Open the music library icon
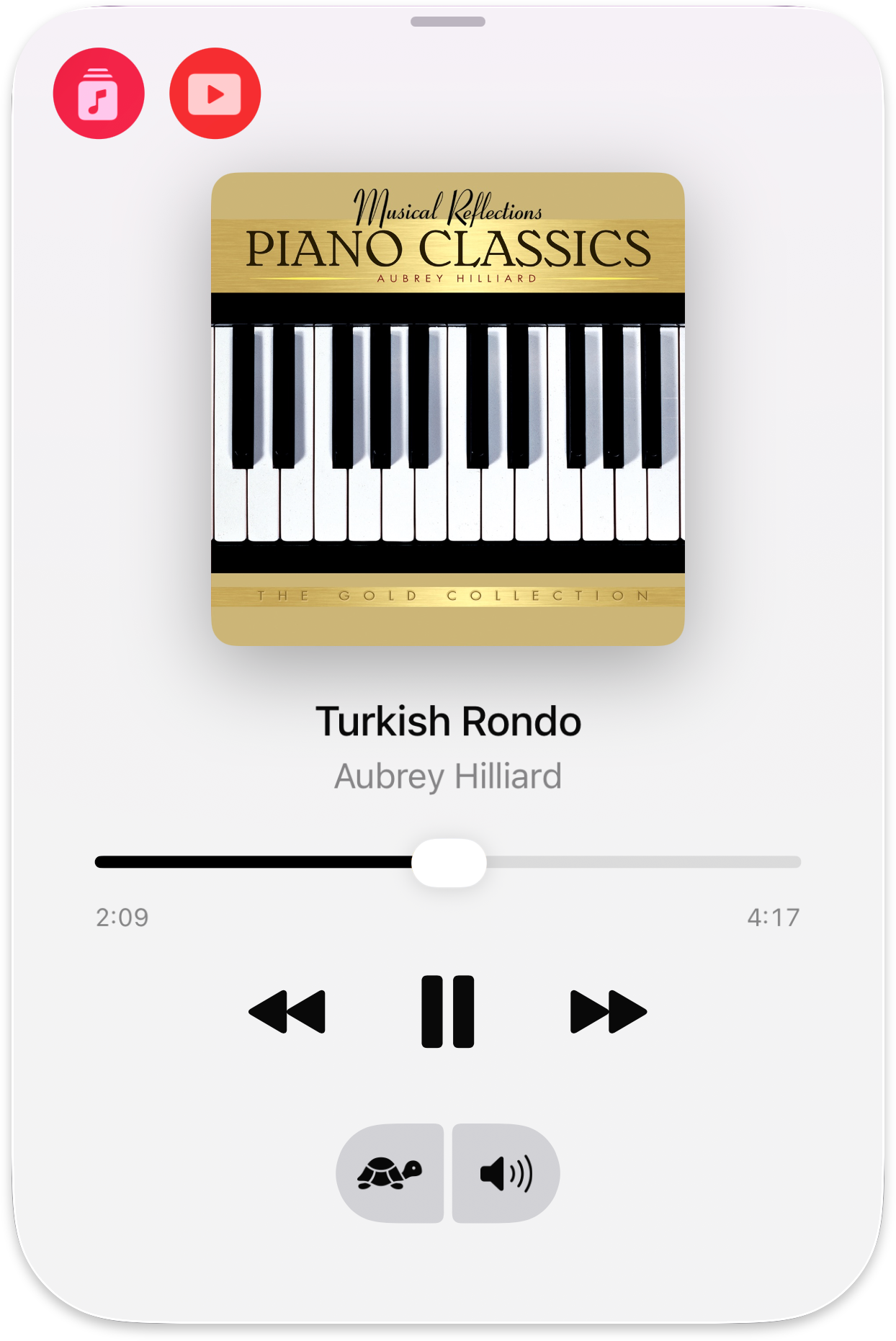896x1341 pixels. (99, 94)
